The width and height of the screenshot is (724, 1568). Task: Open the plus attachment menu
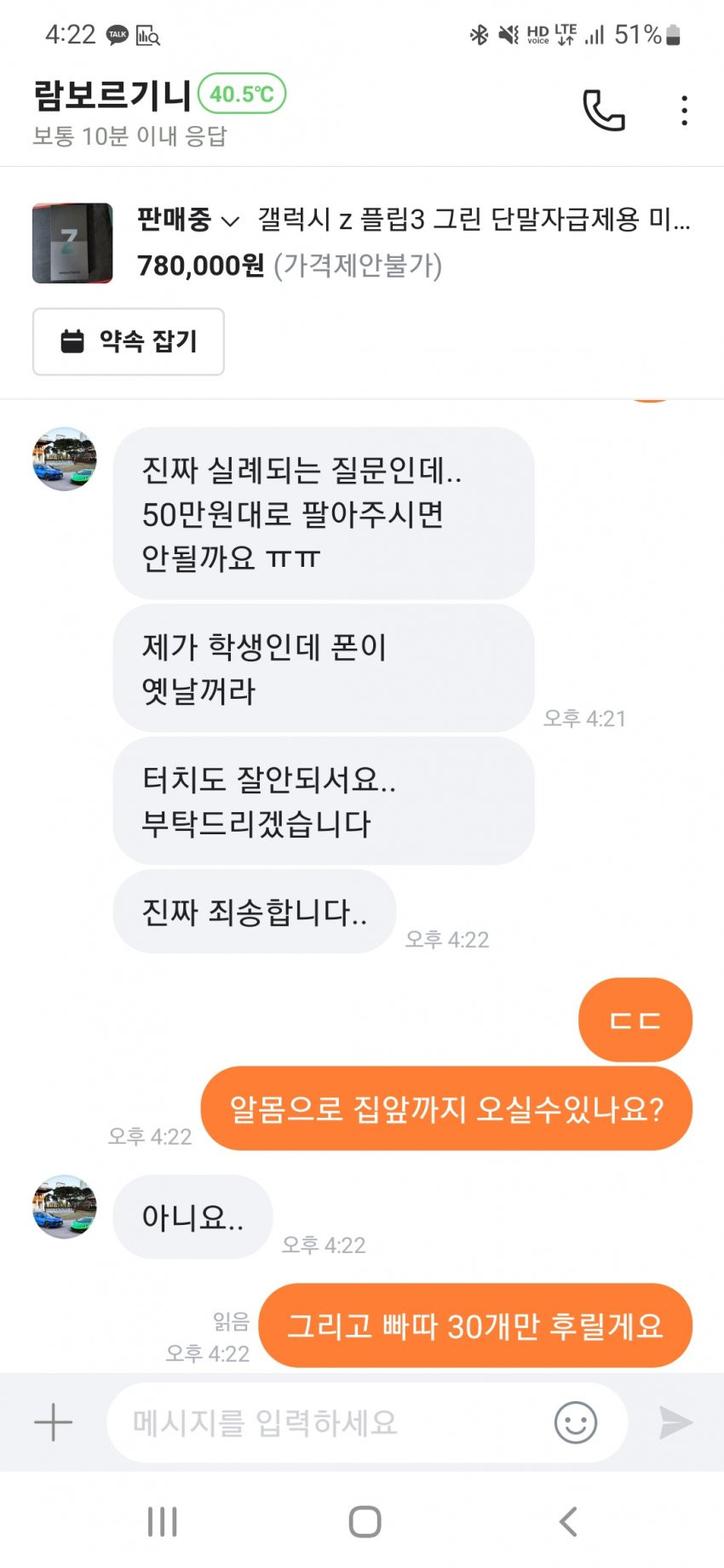pyautogui.click(x=53, y=1422)
